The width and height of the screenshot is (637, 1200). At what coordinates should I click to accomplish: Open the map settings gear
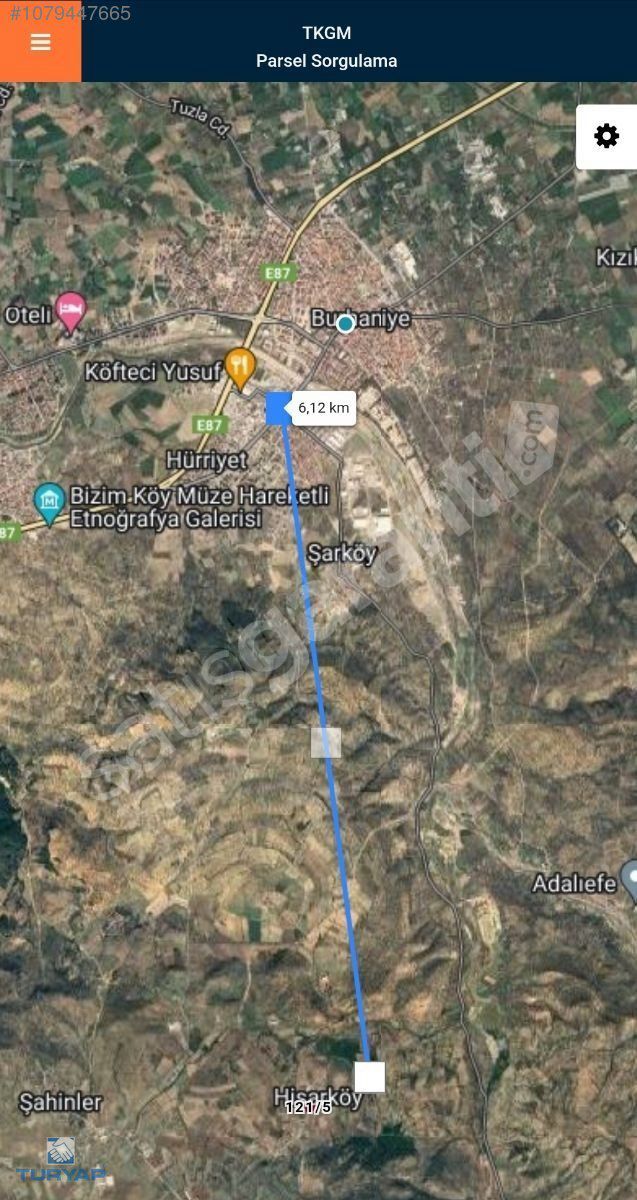(606, 136)
